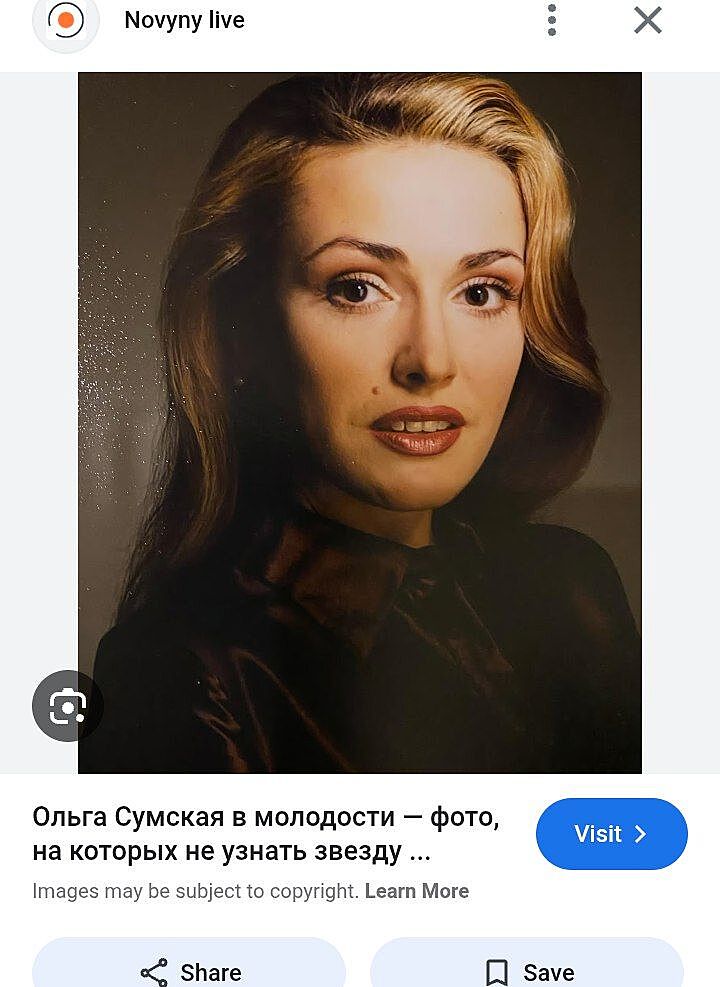Save this image to collection
The image size is (720, 987).
click(x=528, y=971)
